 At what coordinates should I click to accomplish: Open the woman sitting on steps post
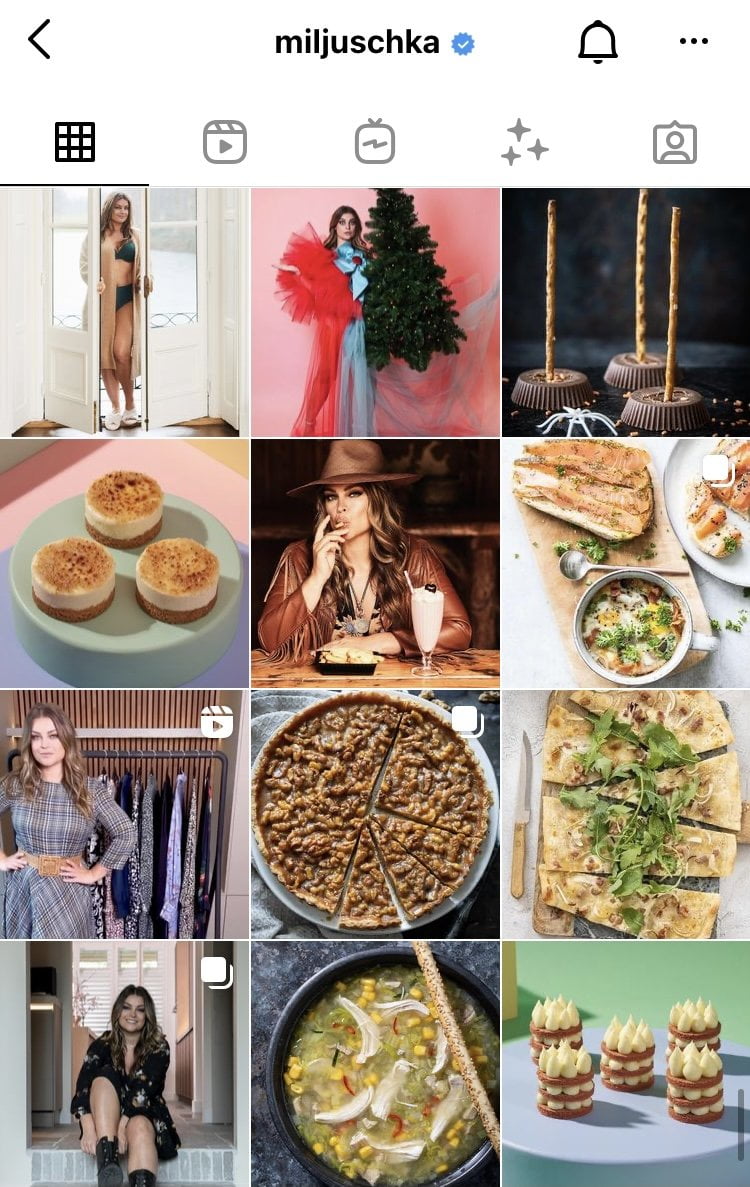pos(124,1063)
